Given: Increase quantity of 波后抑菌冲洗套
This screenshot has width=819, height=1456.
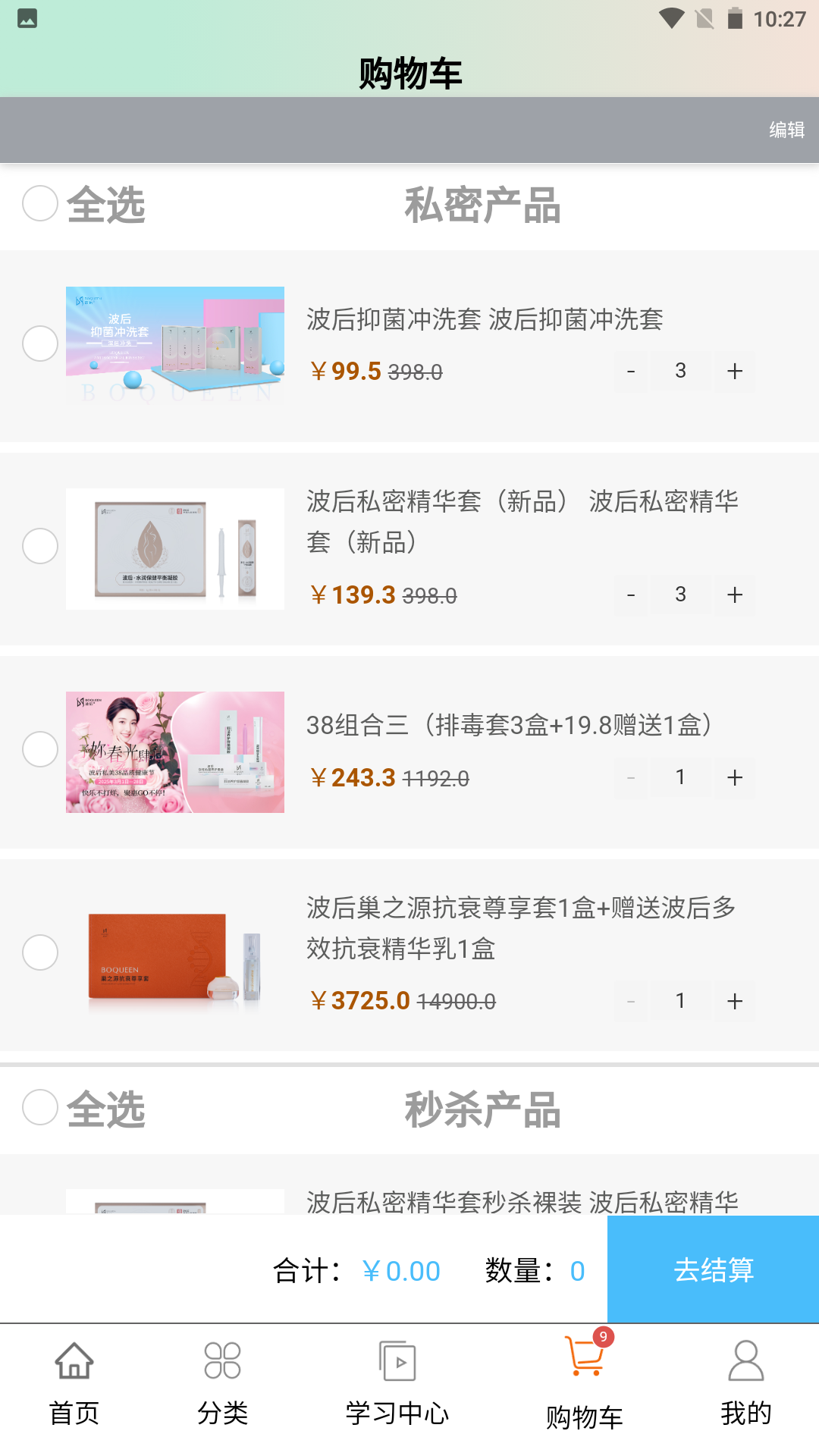Looking at the screenshot, I should pos(734,371).
